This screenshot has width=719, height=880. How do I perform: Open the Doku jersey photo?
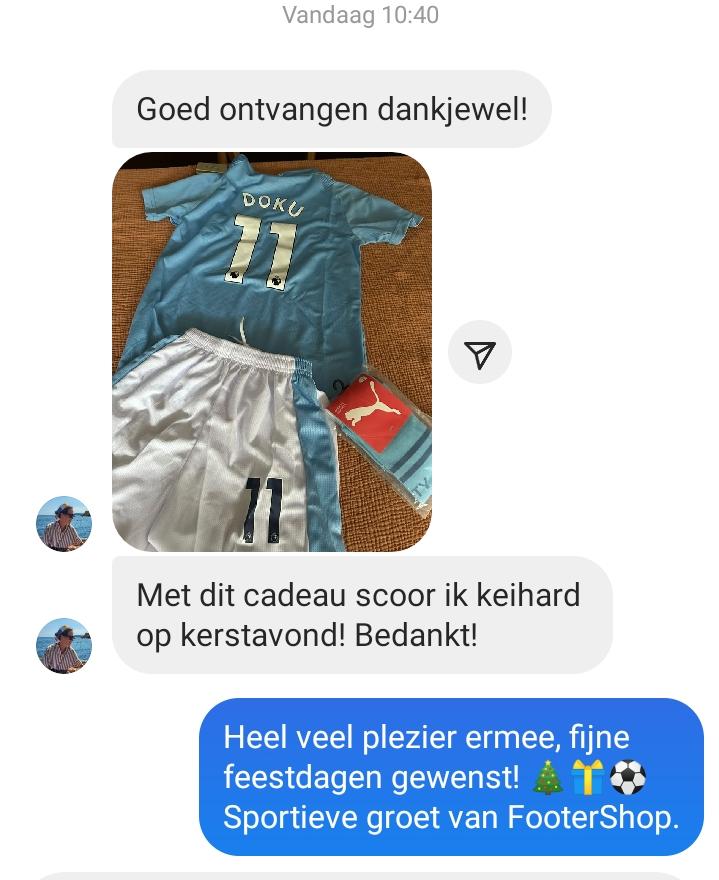[271, 351]
